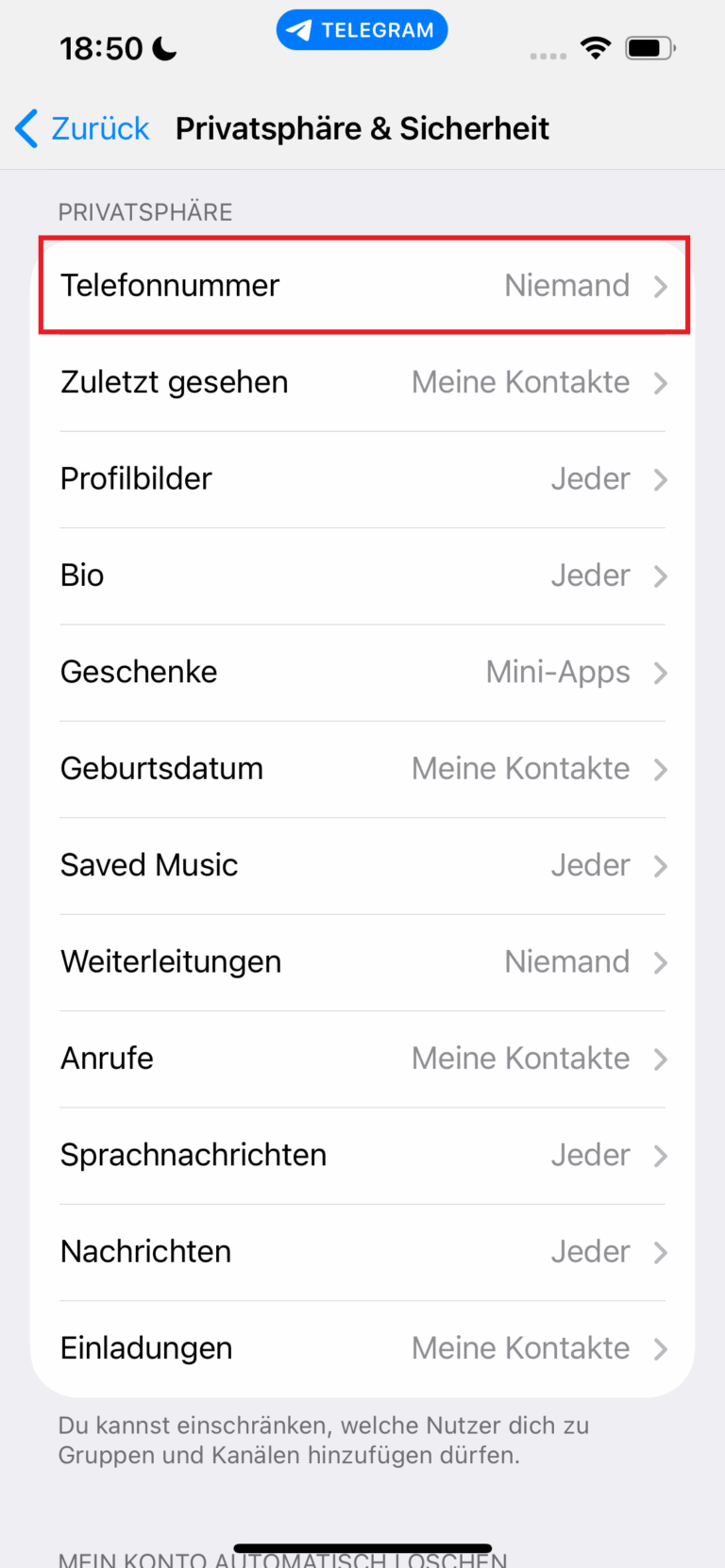Open the Geschenke options showing Mini-Apps
The image size is (725, 1568).
pyautogui.click(x=362, y=672)
